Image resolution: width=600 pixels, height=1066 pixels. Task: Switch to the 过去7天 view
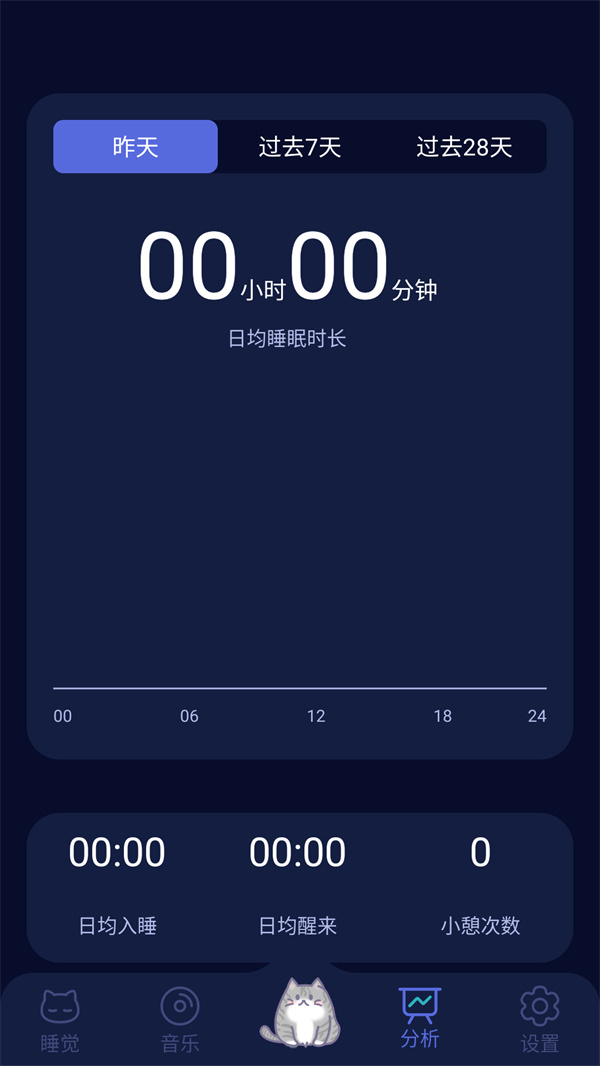coord(300,147)
